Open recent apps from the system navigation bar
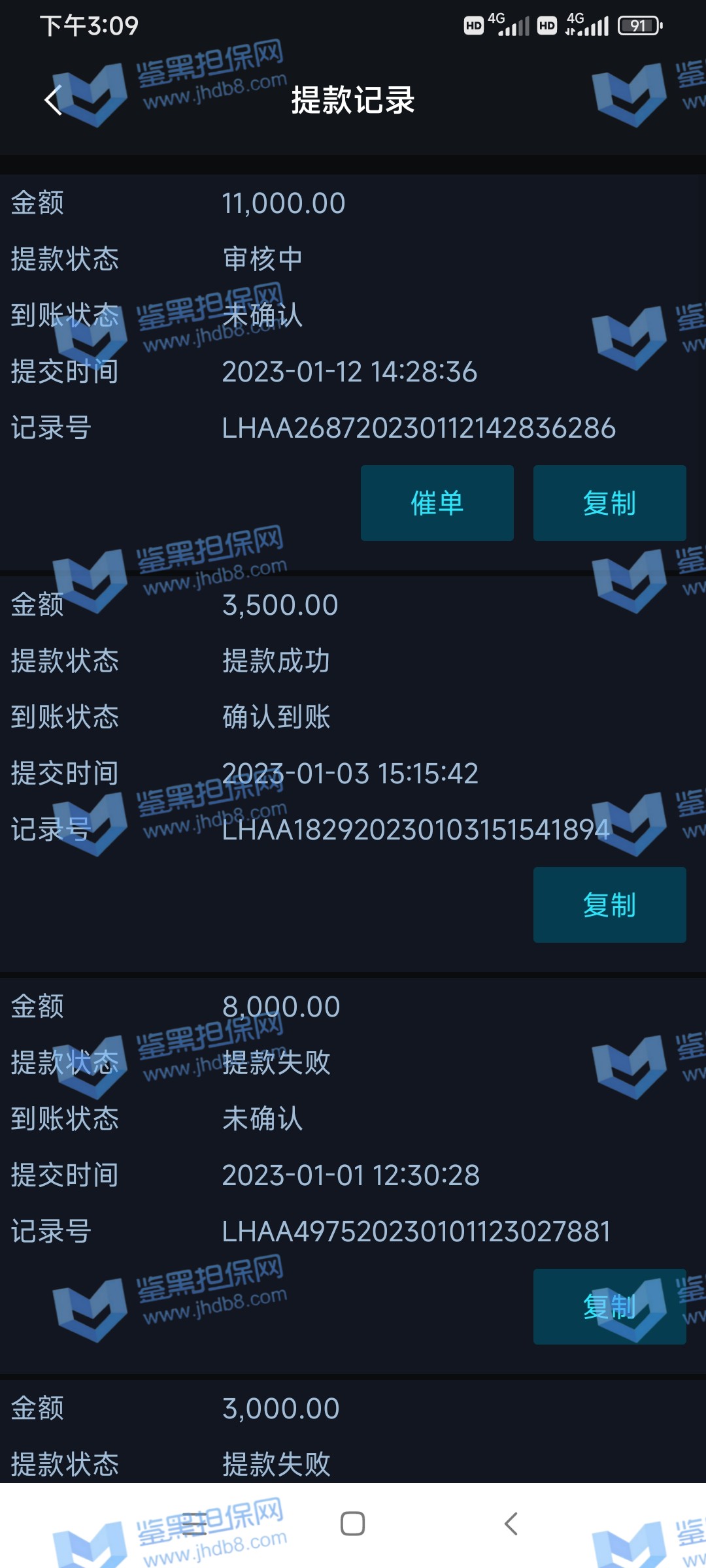The height and width of the screenshot is (1568, 706). [x=194, y=1524]
